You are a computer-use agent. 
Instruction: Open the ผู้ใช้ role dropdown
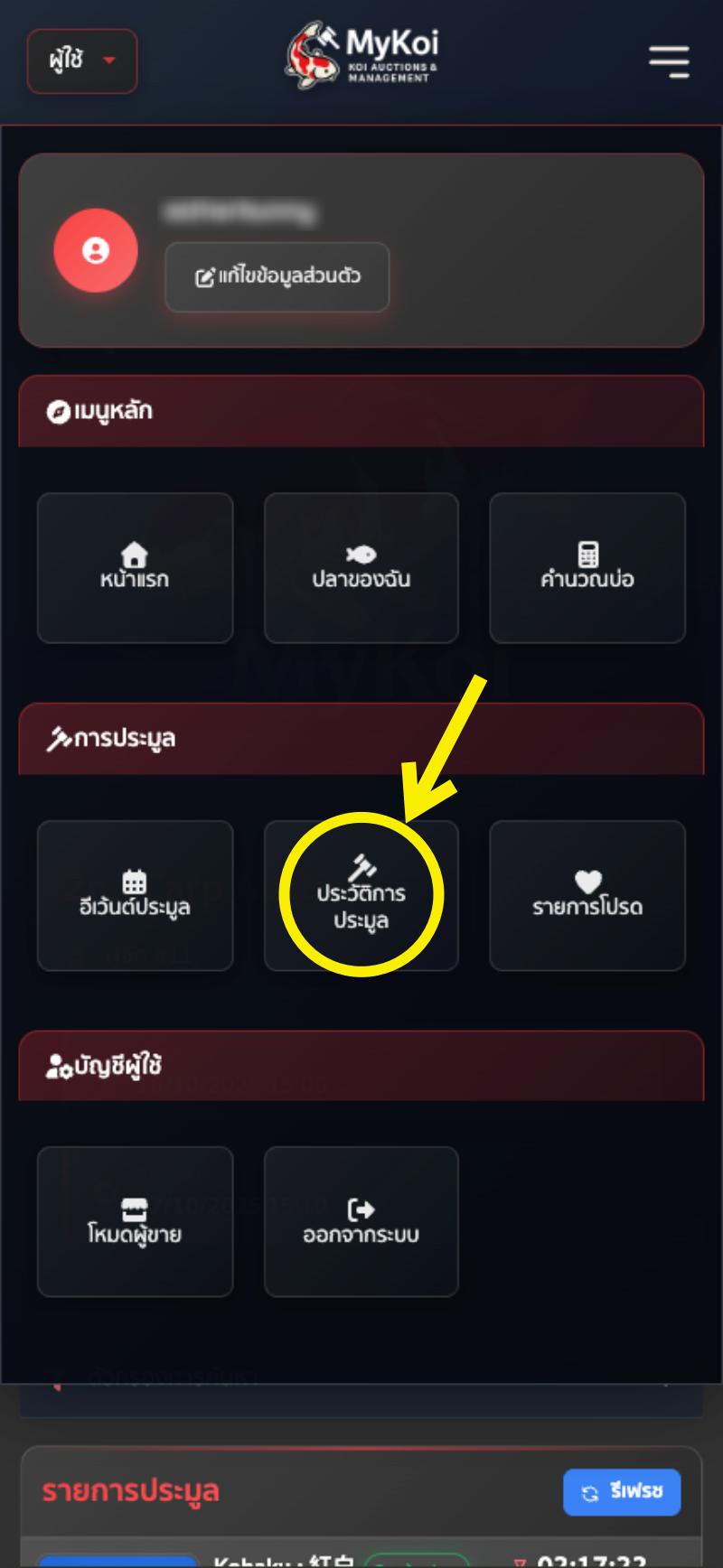(x=81, y=61)
